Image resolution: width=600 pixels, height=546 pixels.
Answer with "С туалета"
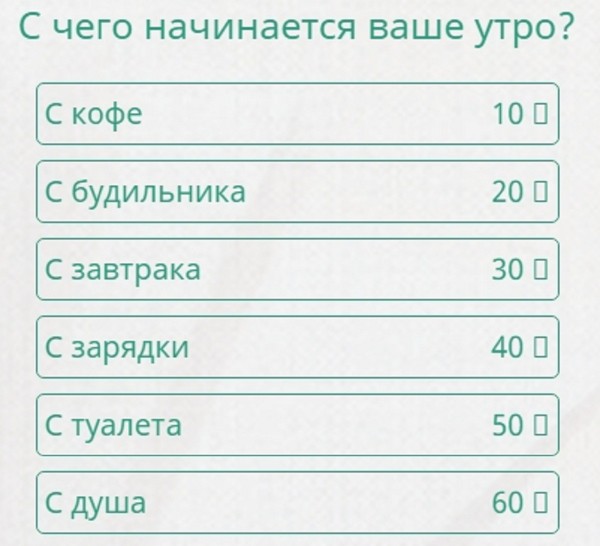click(x=297, y=426)
